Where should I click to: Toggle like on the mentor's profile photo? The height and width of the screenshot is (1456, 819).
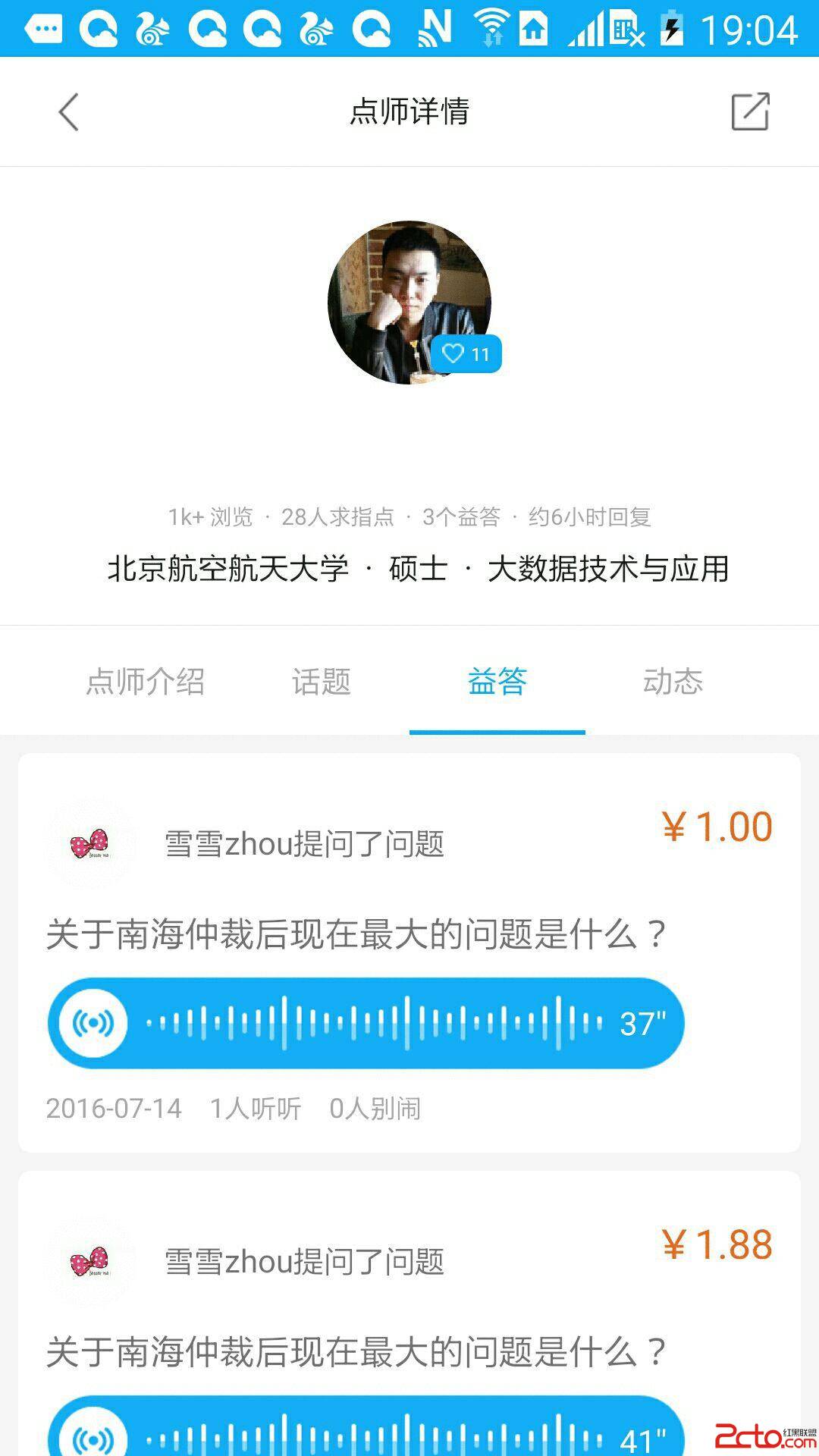point(466,353)
